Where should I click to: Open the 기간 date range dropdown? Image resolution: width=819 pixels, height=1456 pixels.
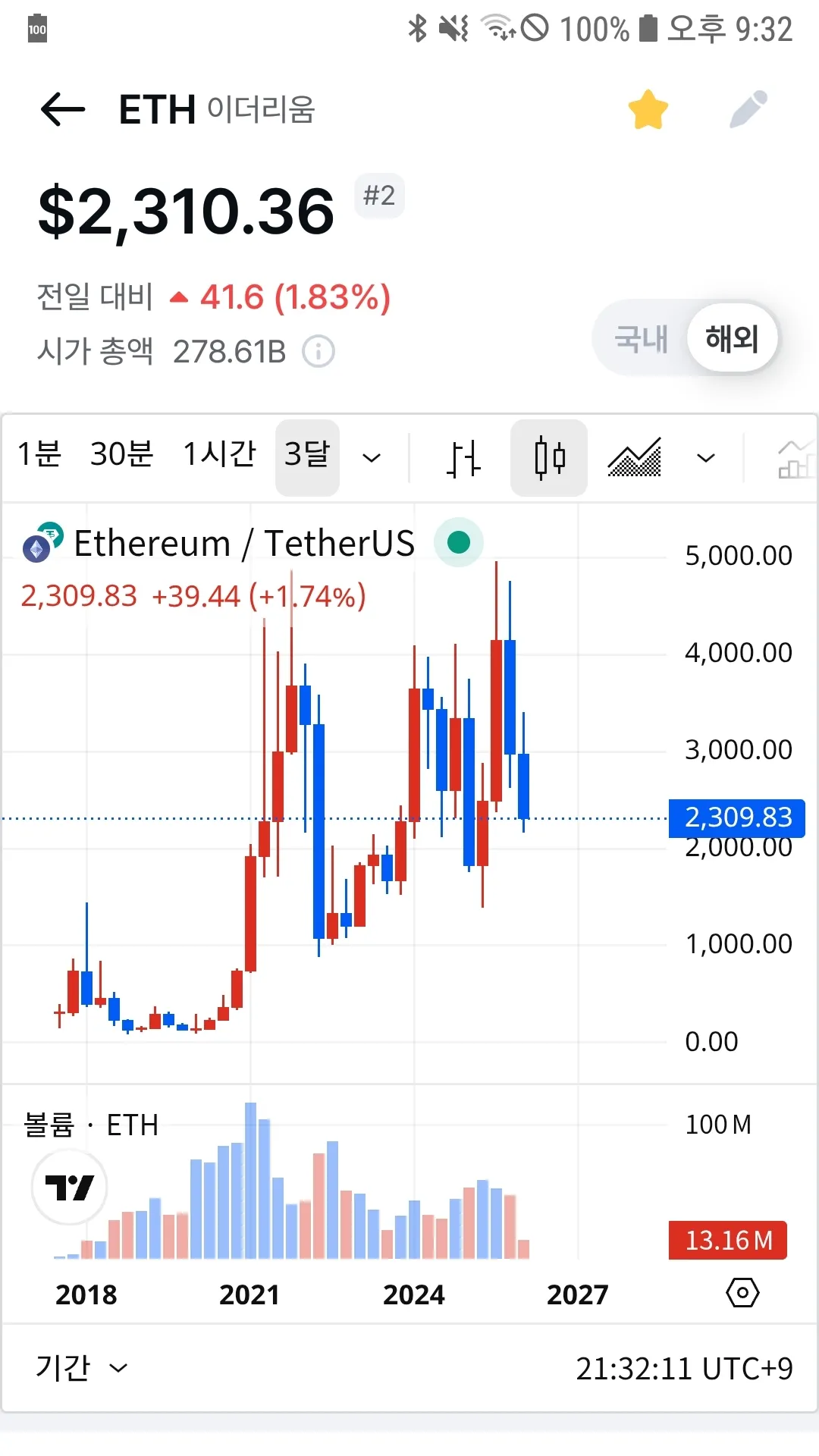(x=80, y=1368)
